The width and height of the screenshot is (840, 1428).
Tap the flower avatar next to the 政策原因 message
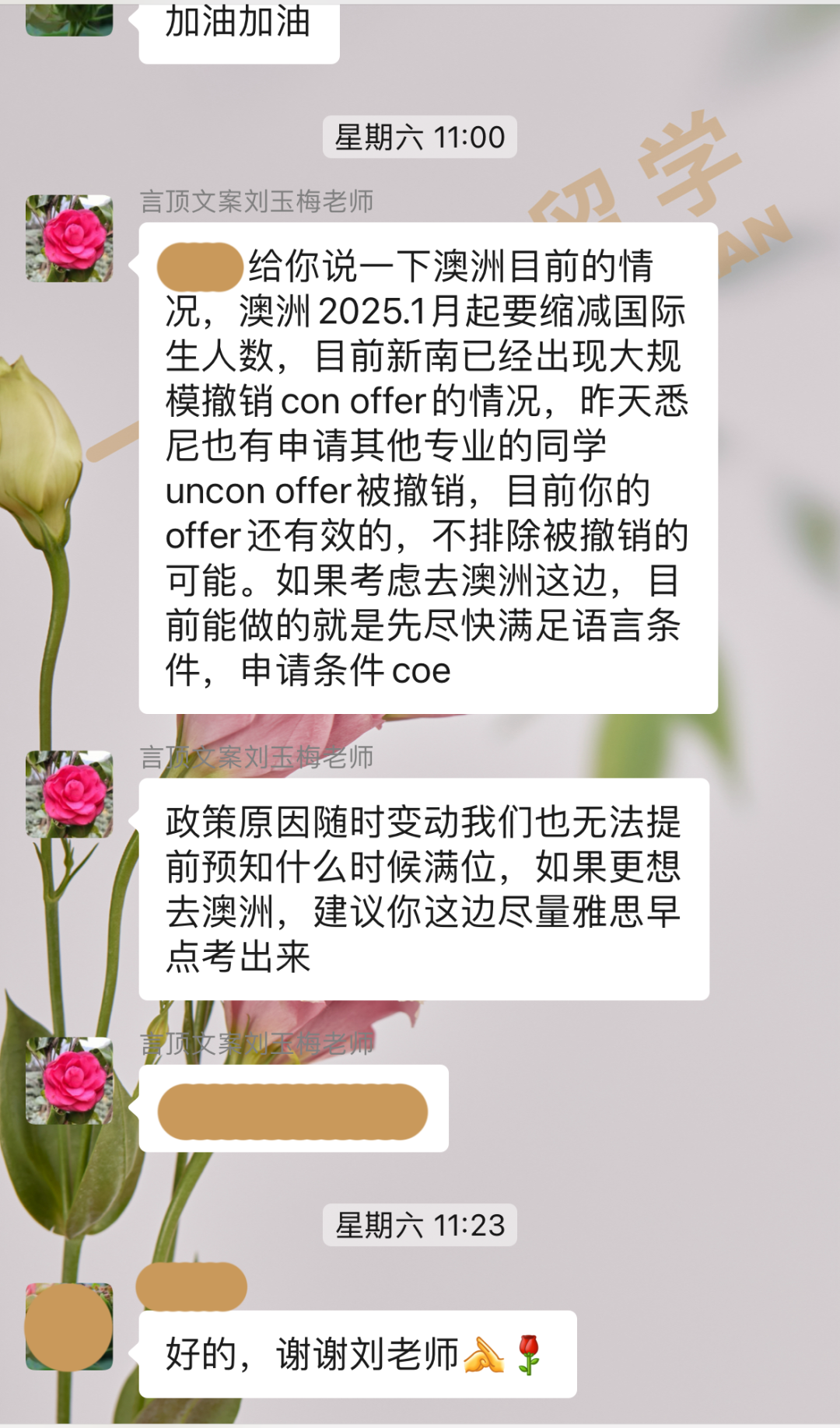(69, 793)
